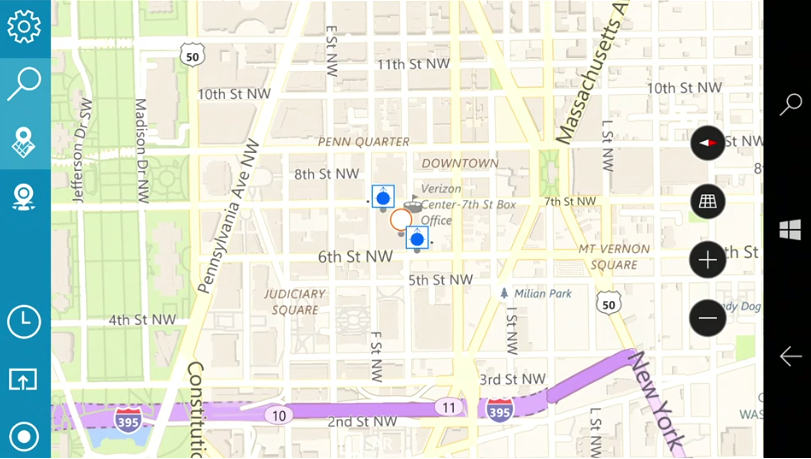Viewport: 811px width, 459px height.
Task: Open the settings gear
Action: pyautogui.click(x=24, y=27)
